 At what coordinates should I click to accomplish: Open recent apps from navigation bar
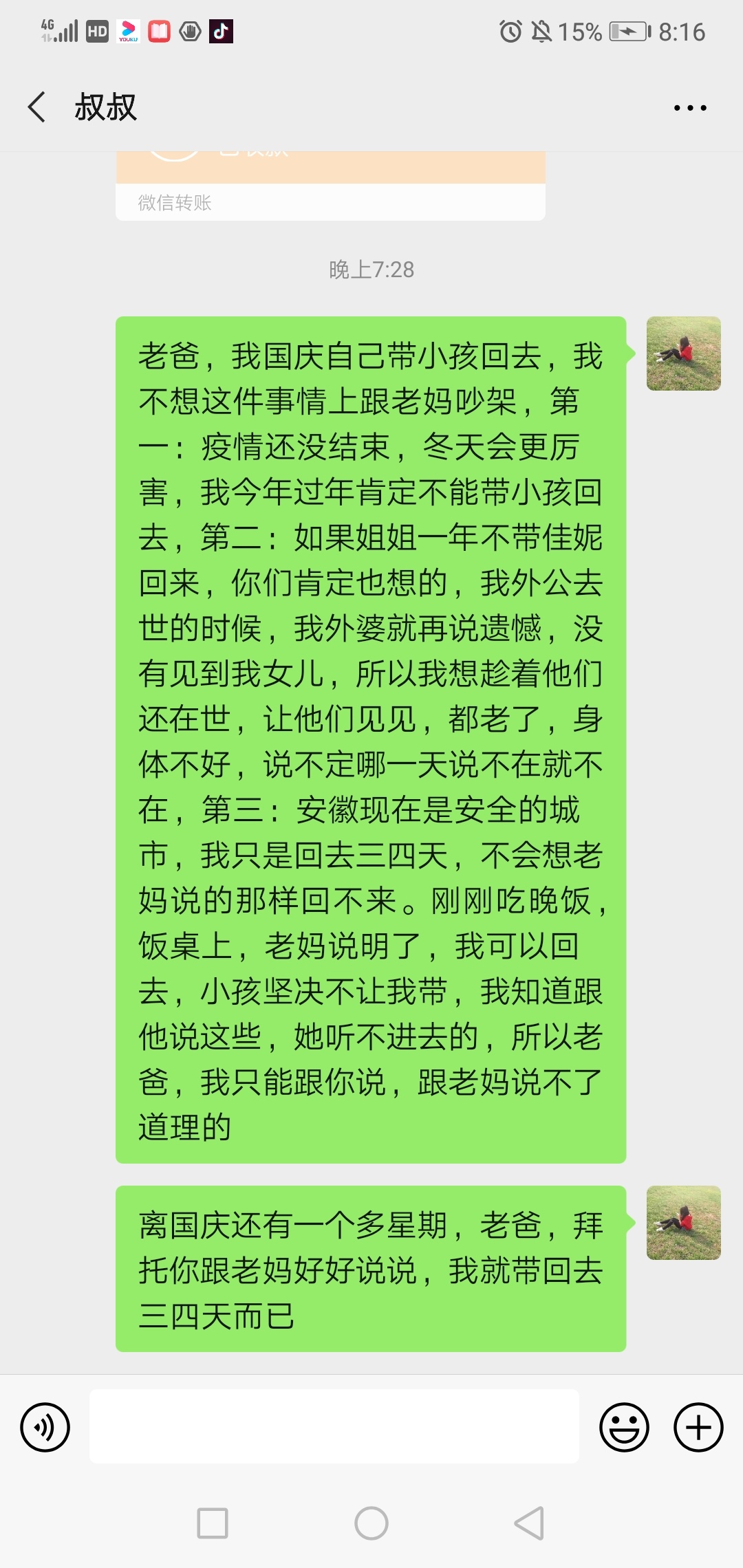tap(213, 1523)
